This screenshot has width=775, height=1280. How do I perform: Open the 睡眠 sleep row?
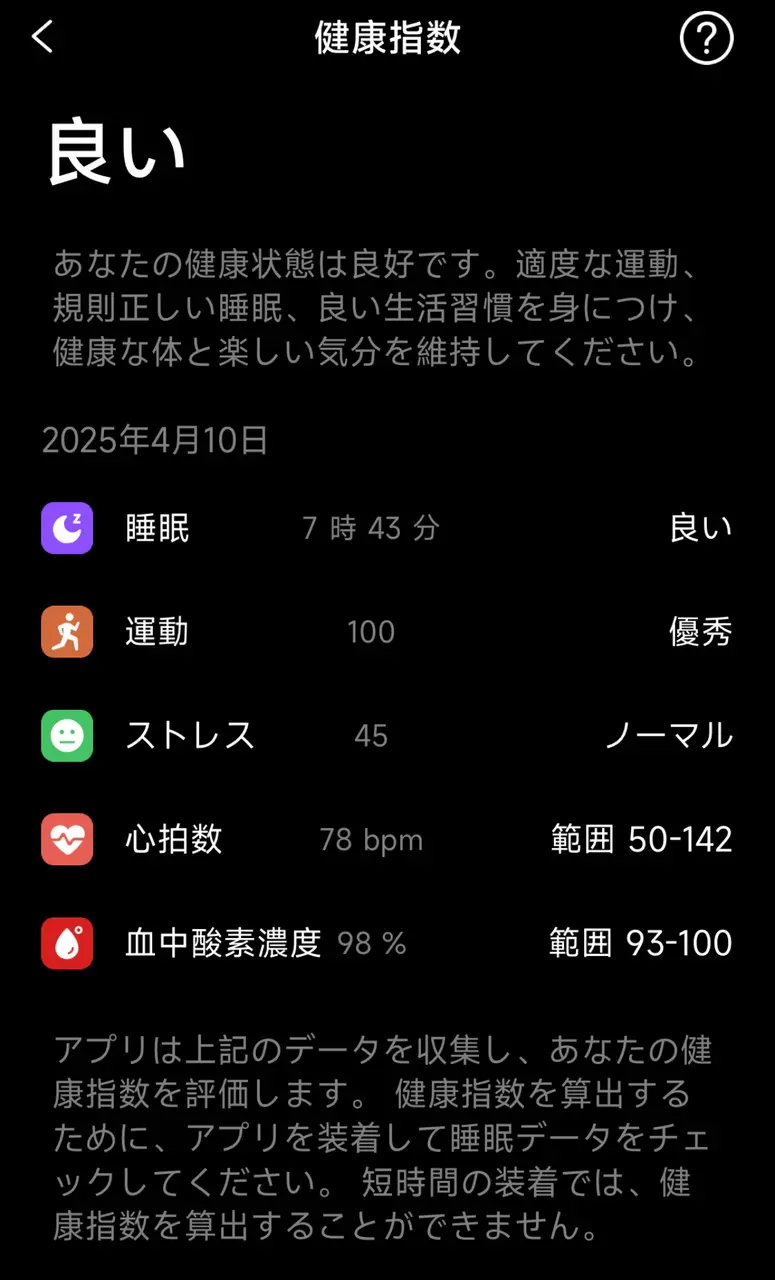[x=387, y=528]
